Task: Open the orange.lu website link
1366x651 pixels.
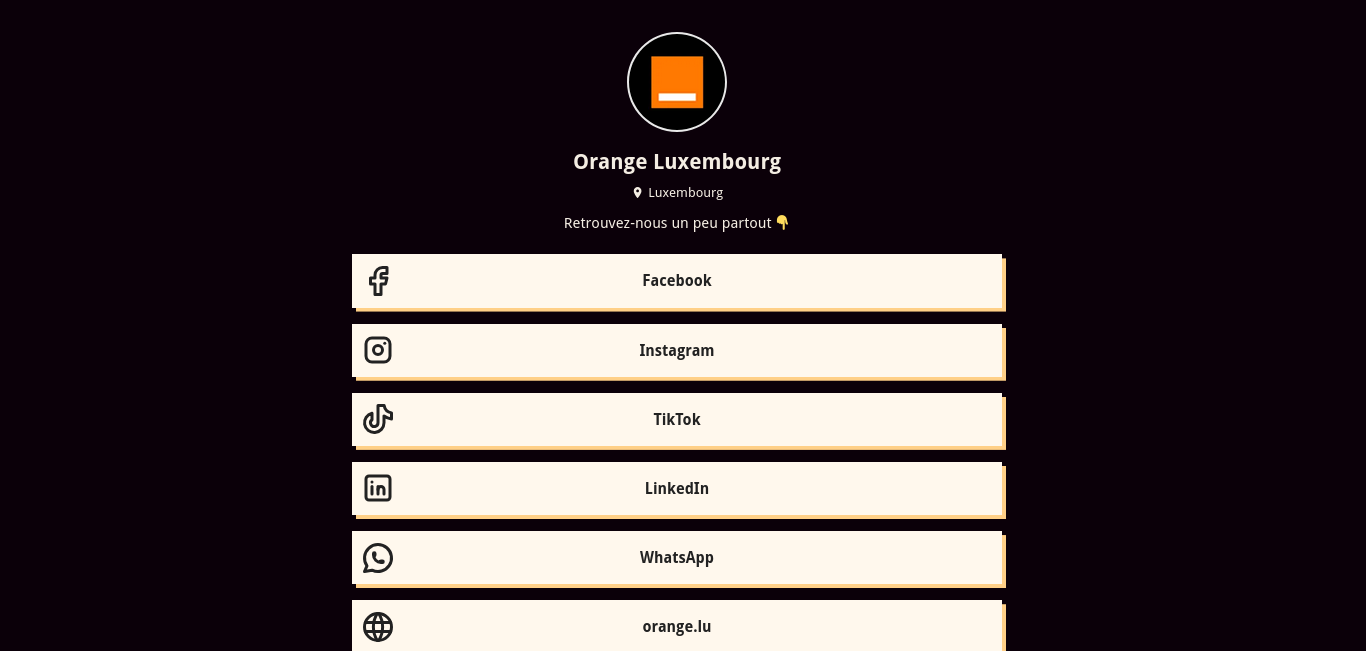Action: (677, 626)
